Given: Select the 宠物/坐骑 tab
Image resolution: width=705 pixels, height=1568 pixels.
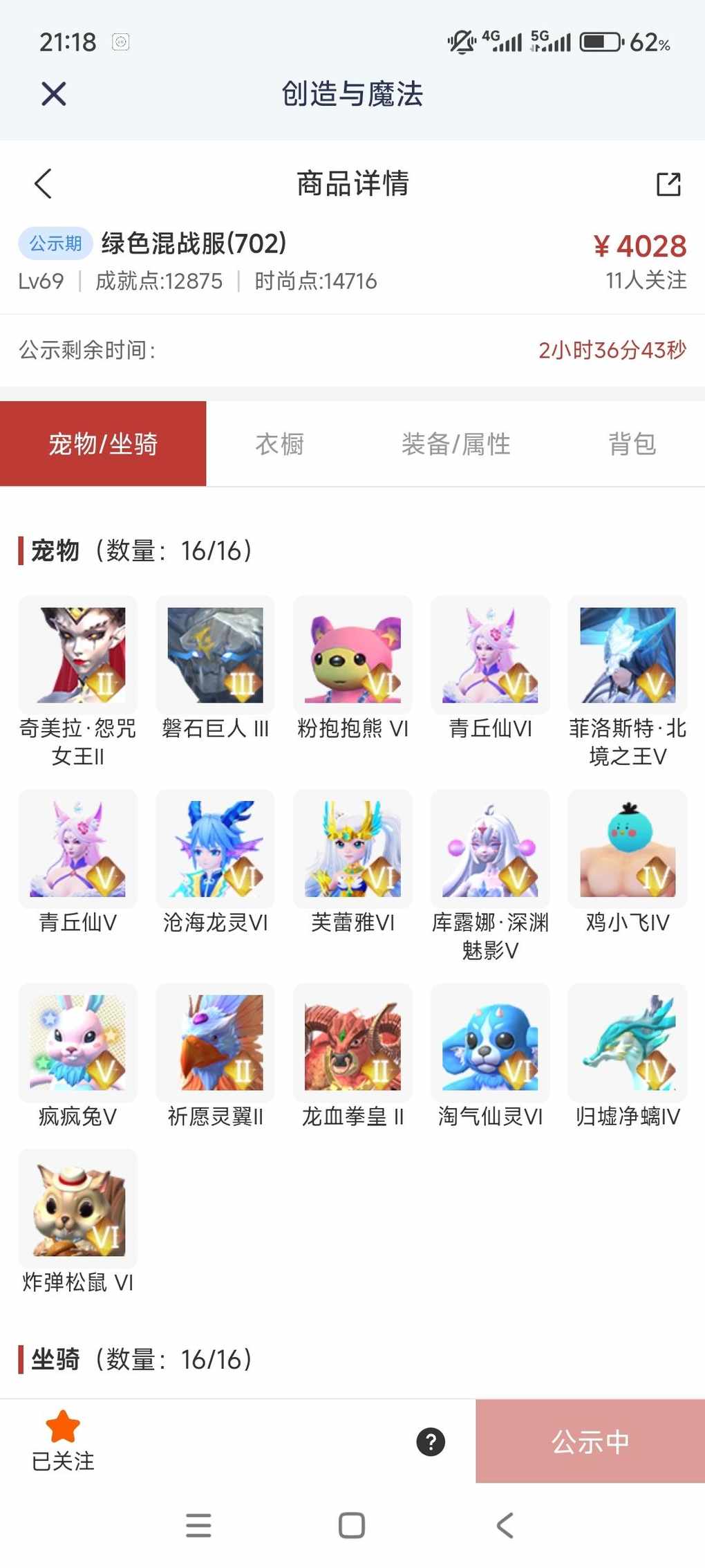Looking at the screenshot, I should 103,444.
